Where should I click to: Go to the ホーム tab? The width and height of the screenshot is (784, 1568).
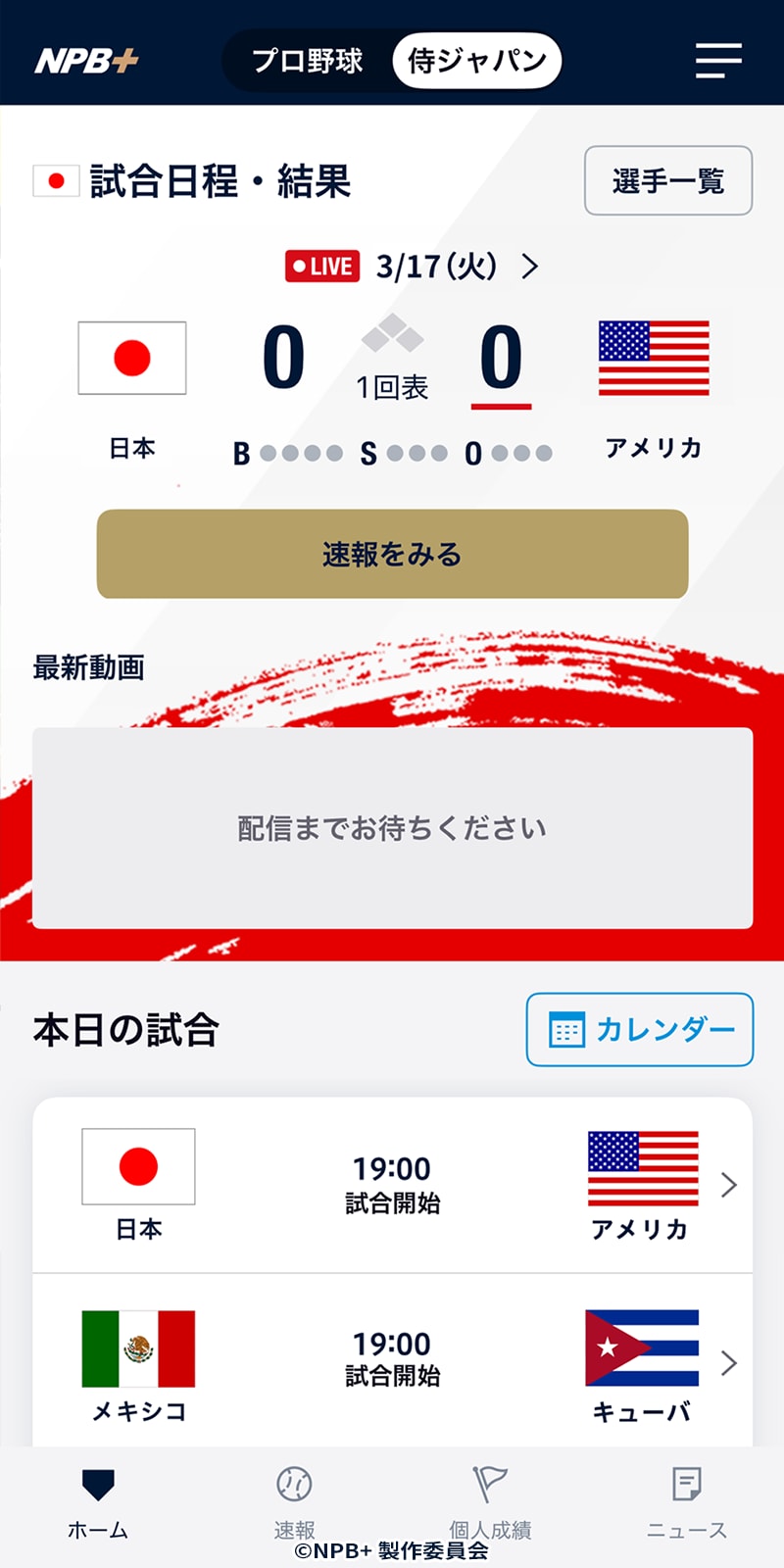(x=98, y=1501)
